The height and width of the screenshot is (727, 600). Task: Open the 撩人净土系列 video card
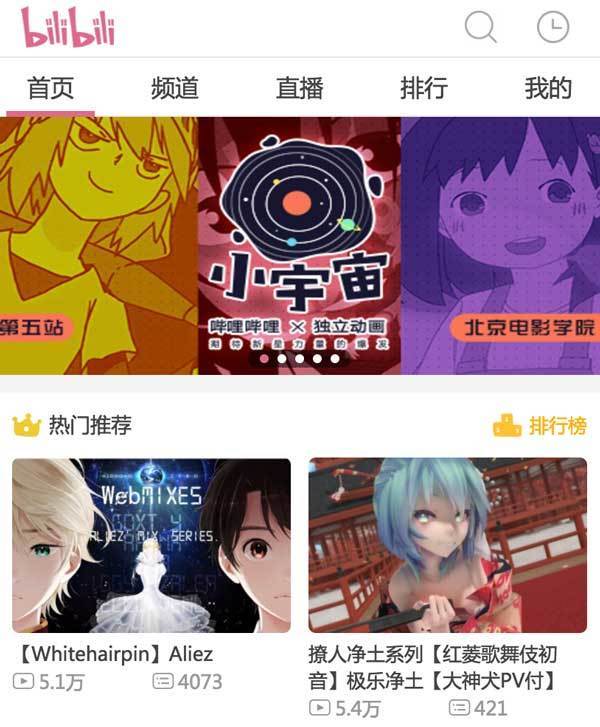(447, 545)
